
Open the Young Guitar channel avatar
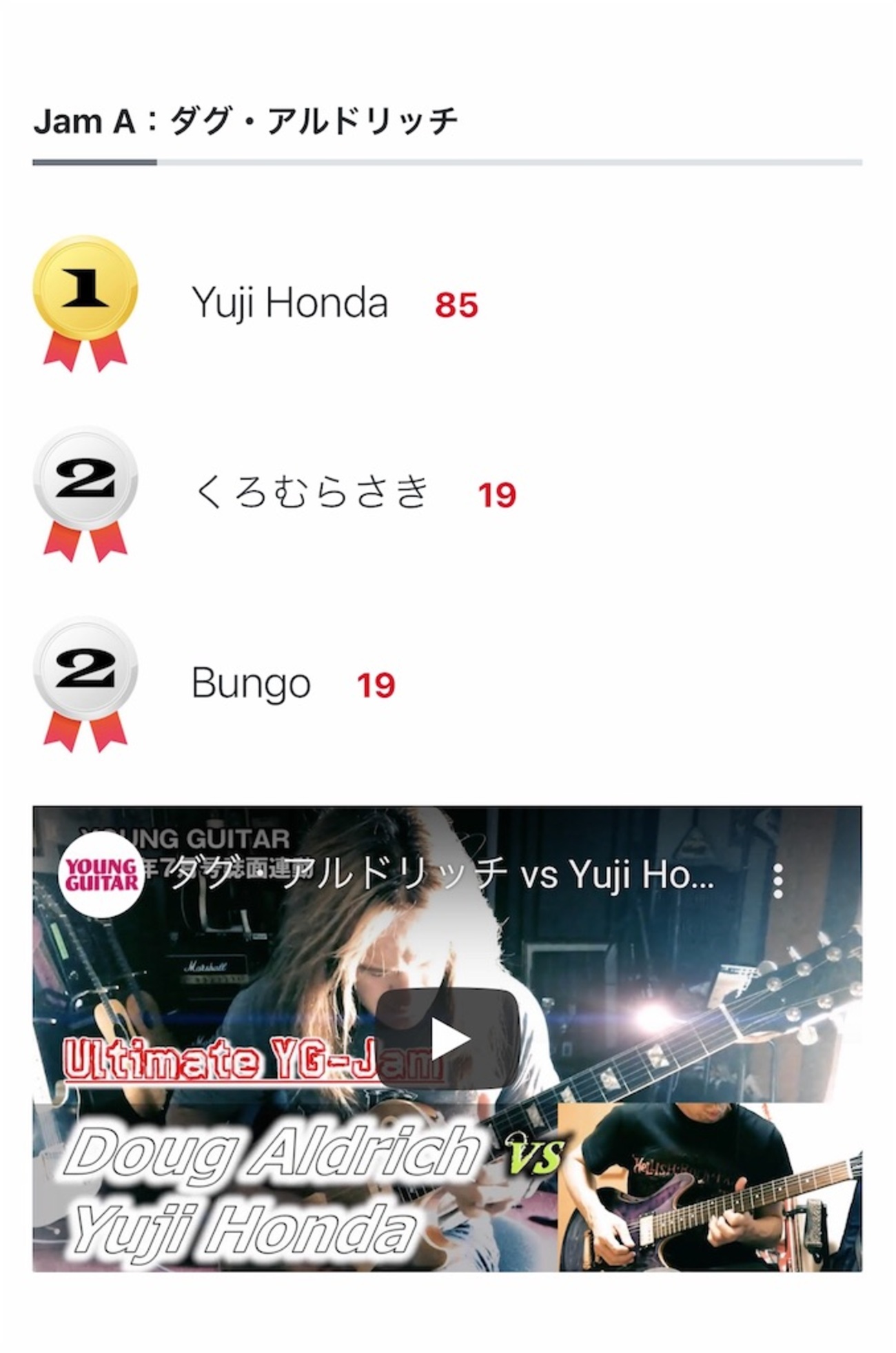[x=101, y=875]
